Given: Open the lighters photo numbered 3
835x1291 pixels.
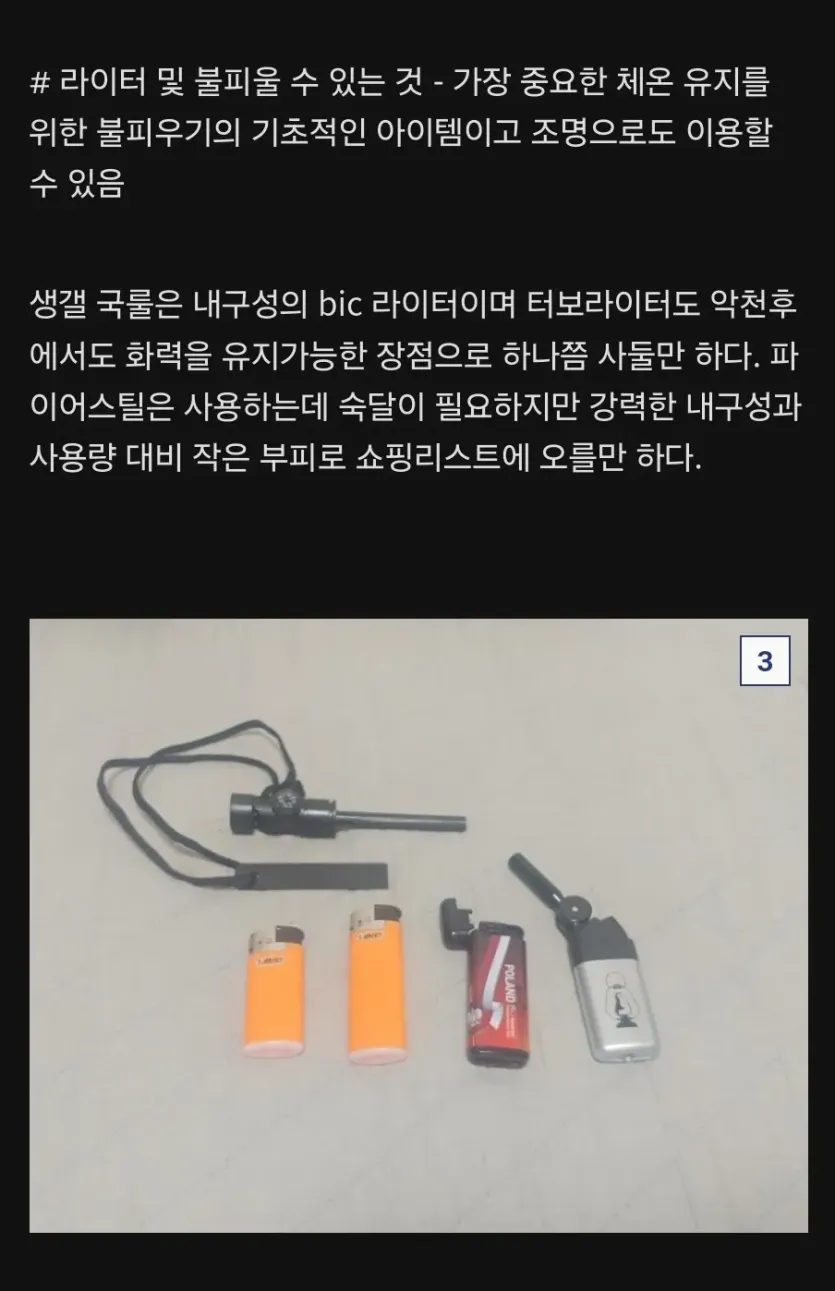Looking at the screenshot, I should click(x=418, y=925).
